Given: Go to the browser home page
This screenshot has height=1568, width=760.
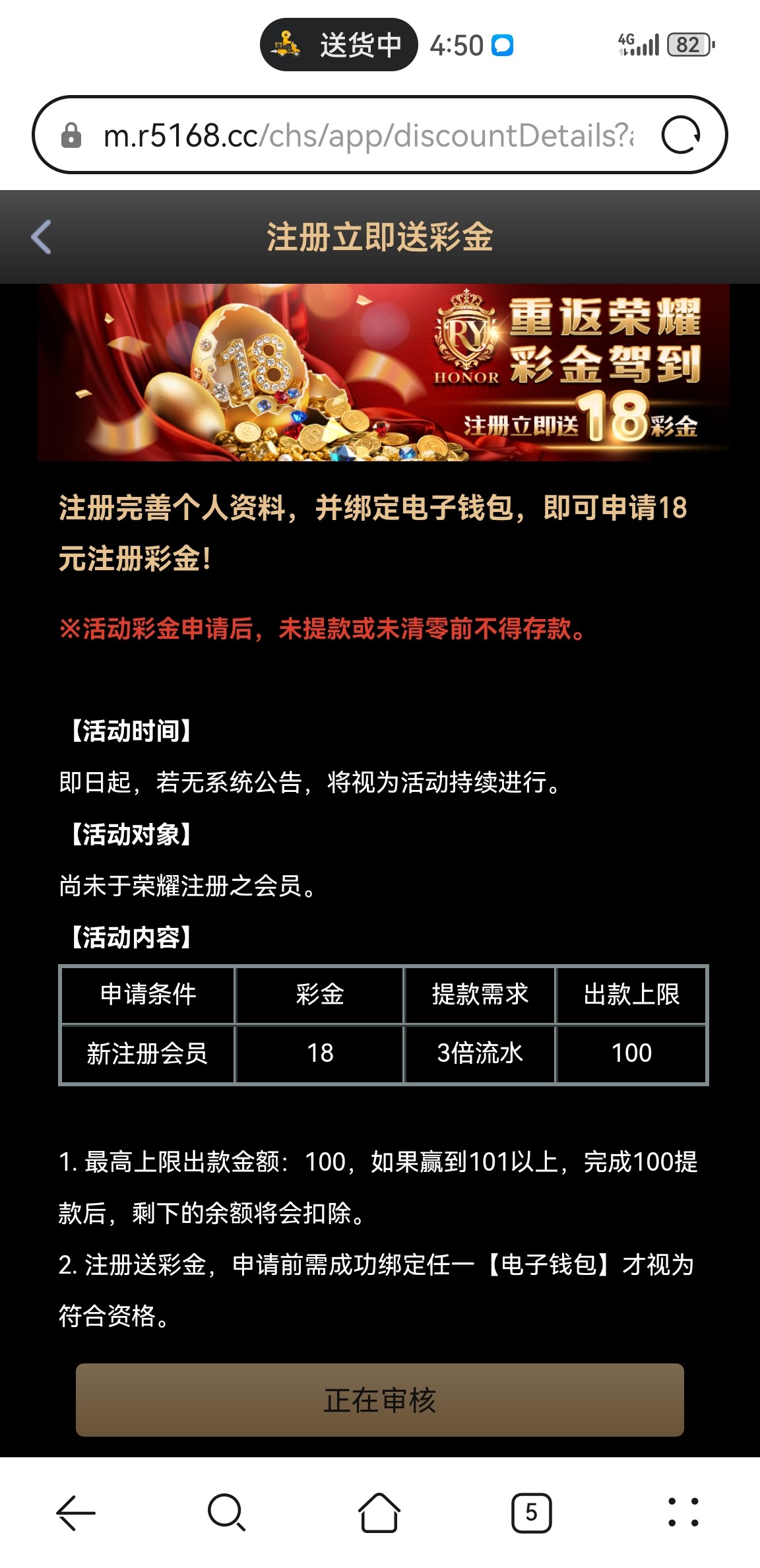Looking at the screenshot, I should pyautogui.click(x=379, y=1512).
